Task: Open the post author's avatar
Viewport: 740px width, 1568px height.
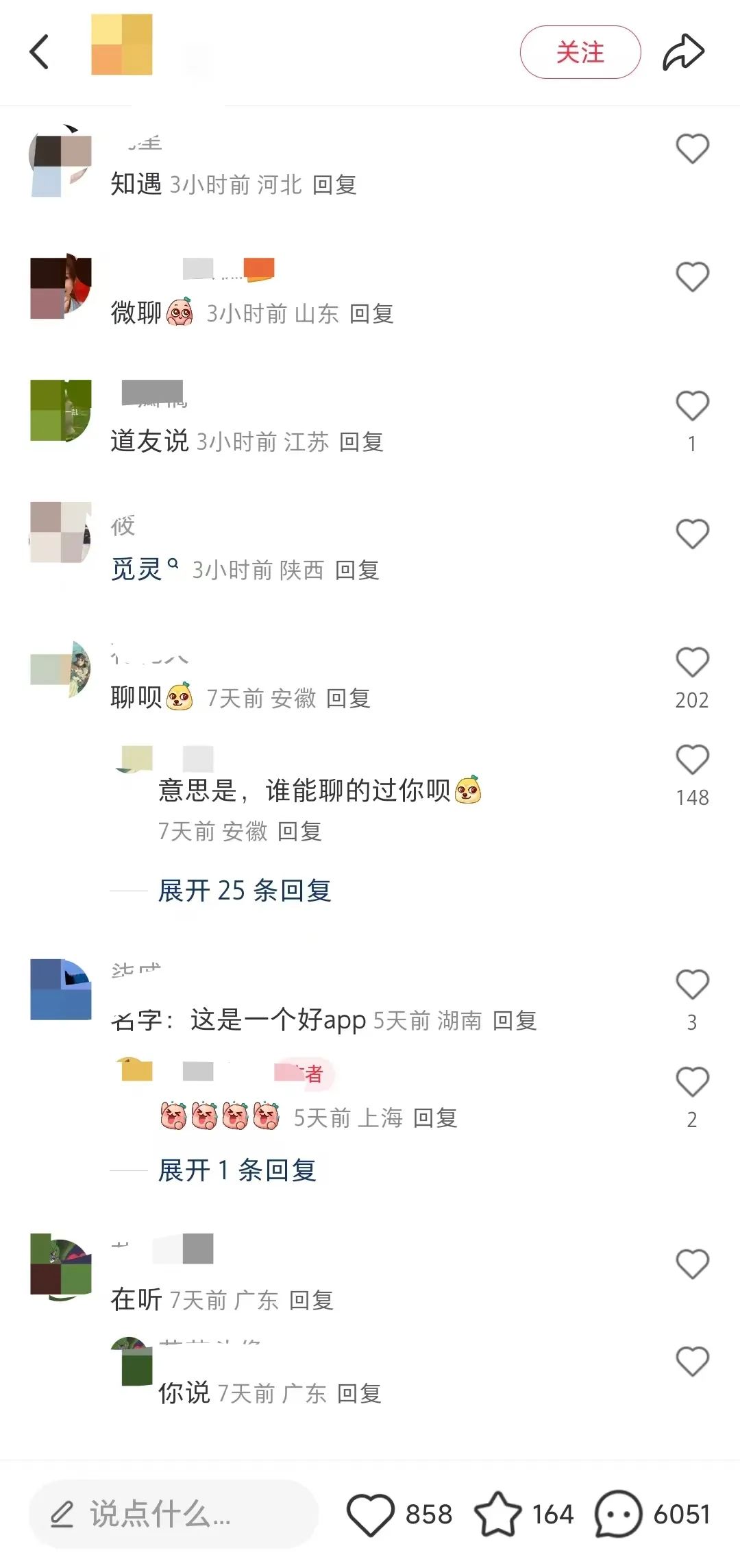Action: pyautogui.click(x=122, y=45)
